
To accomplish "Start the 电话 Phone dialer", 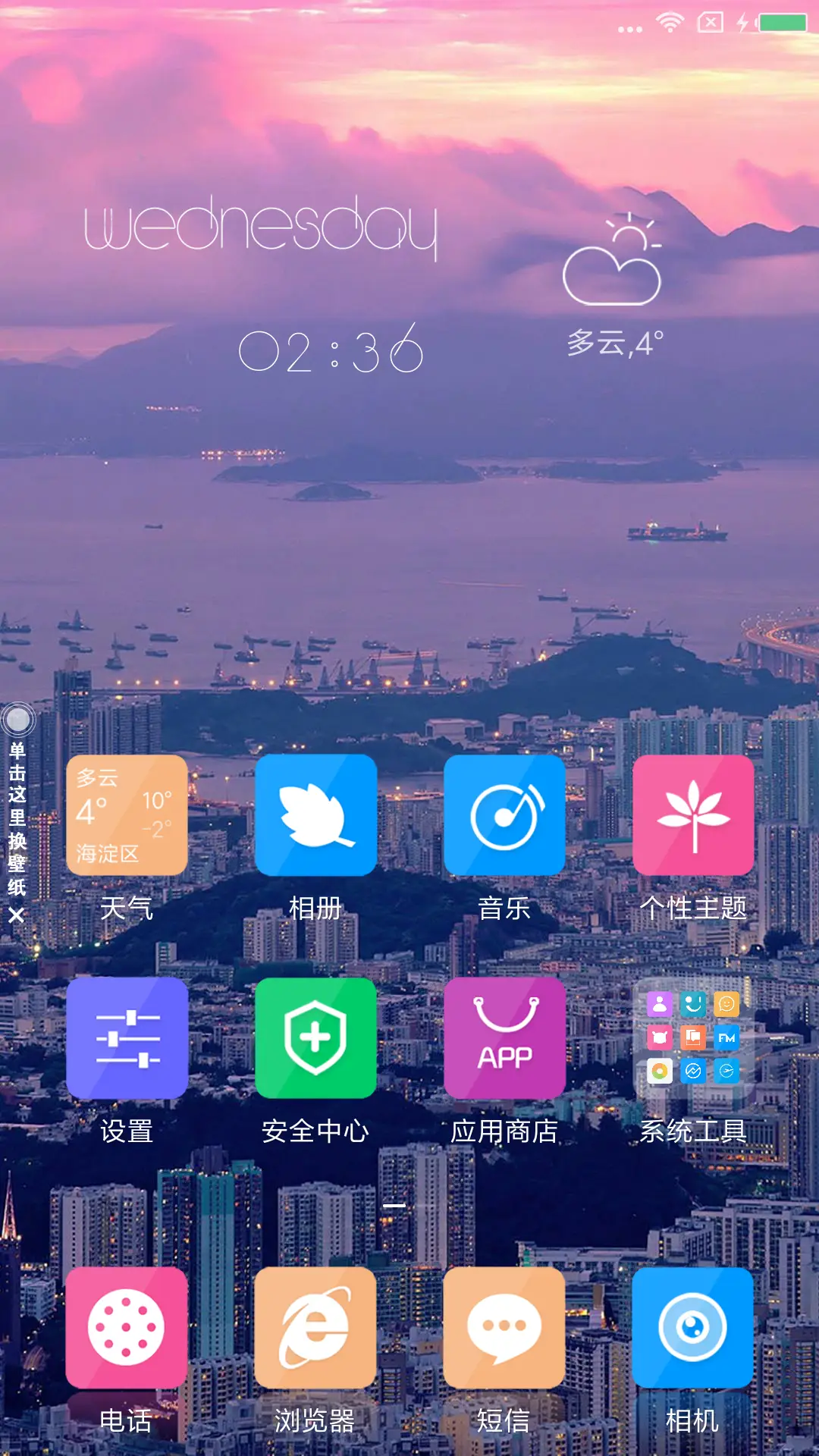I will 127,1327.
